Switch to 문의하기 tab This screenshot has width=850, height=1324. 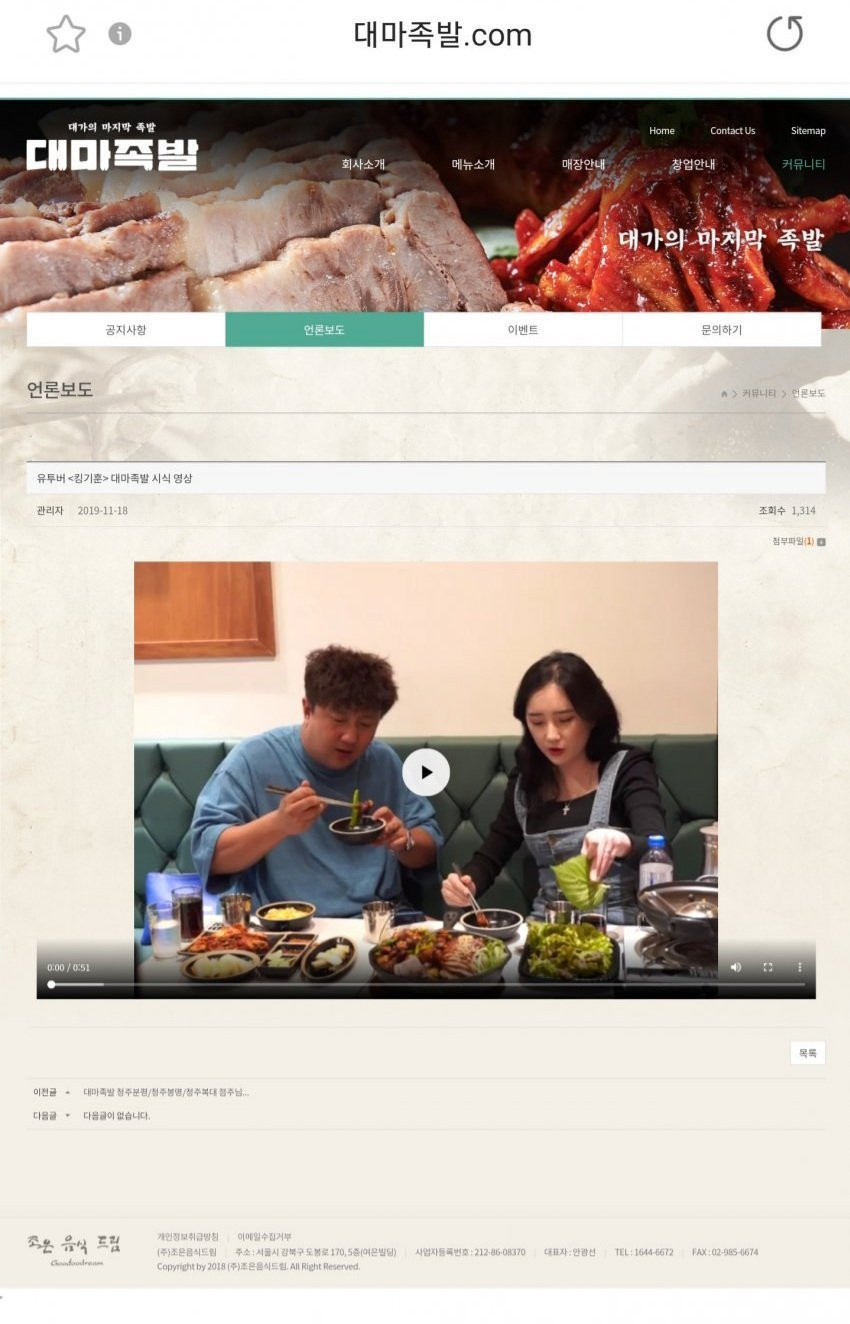721,329
